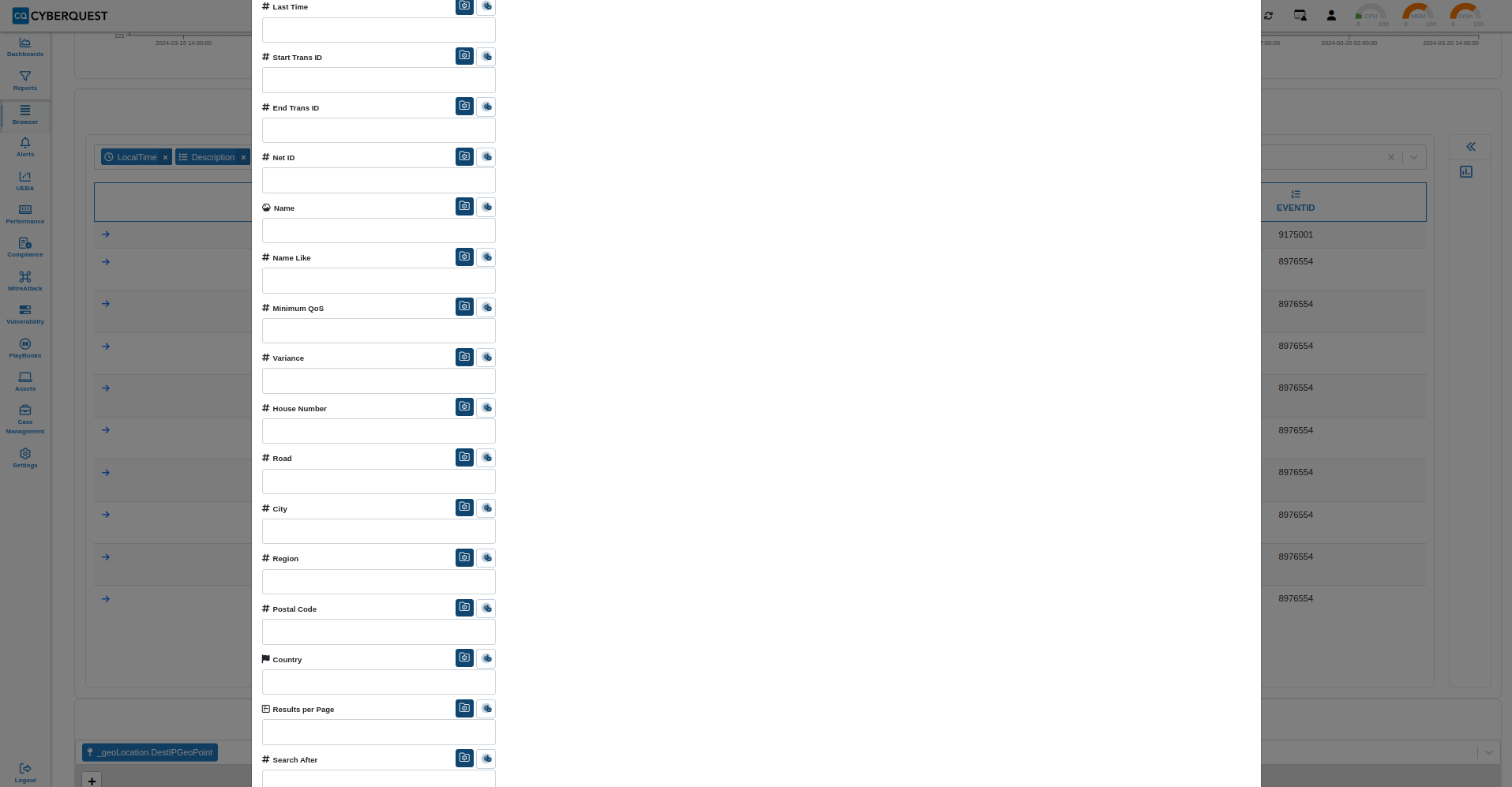Focus the Variance input field

(x=378, y=381)
